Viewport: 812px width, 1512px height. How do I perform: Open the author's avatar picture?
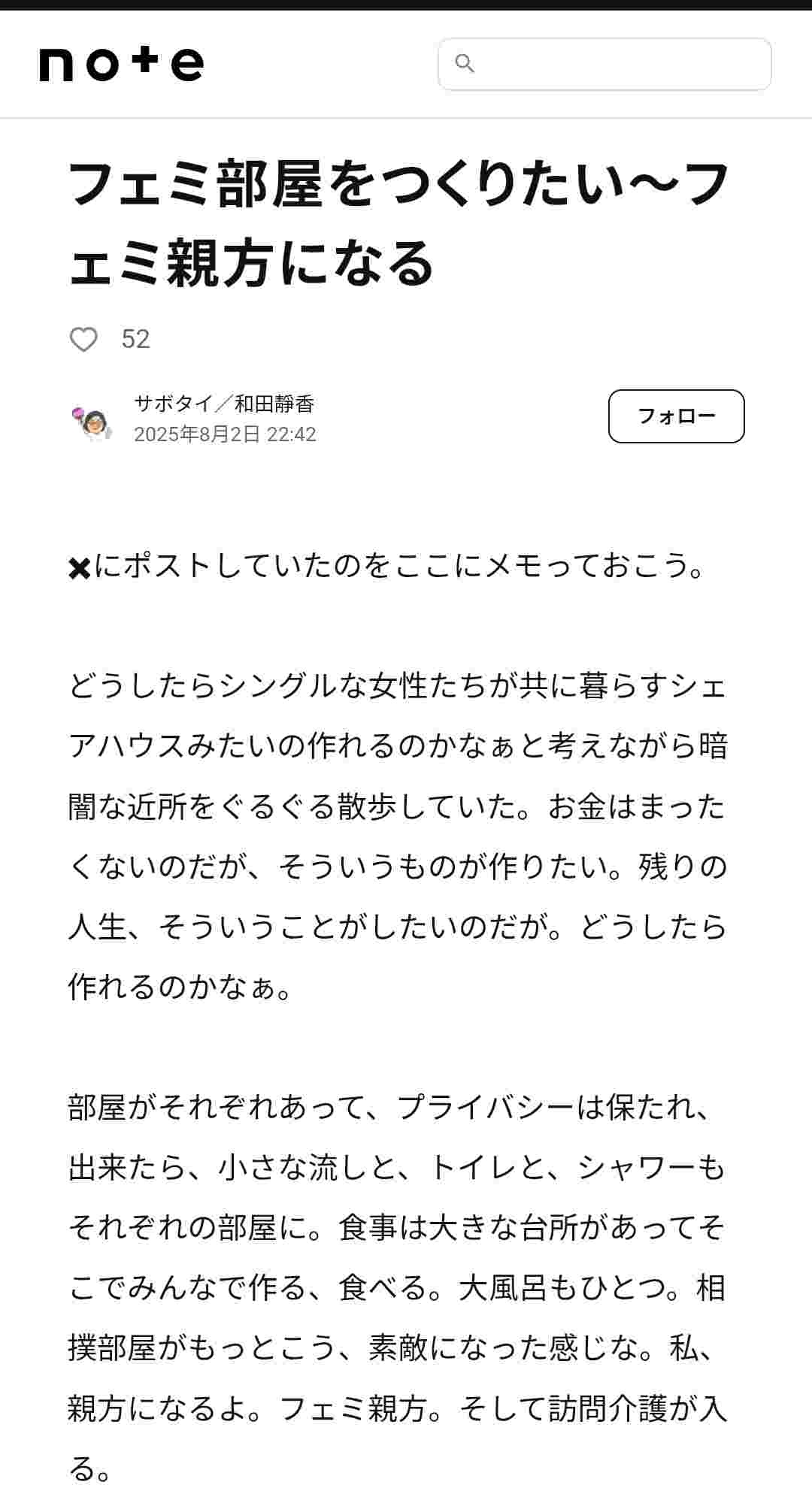pos(93,422)
